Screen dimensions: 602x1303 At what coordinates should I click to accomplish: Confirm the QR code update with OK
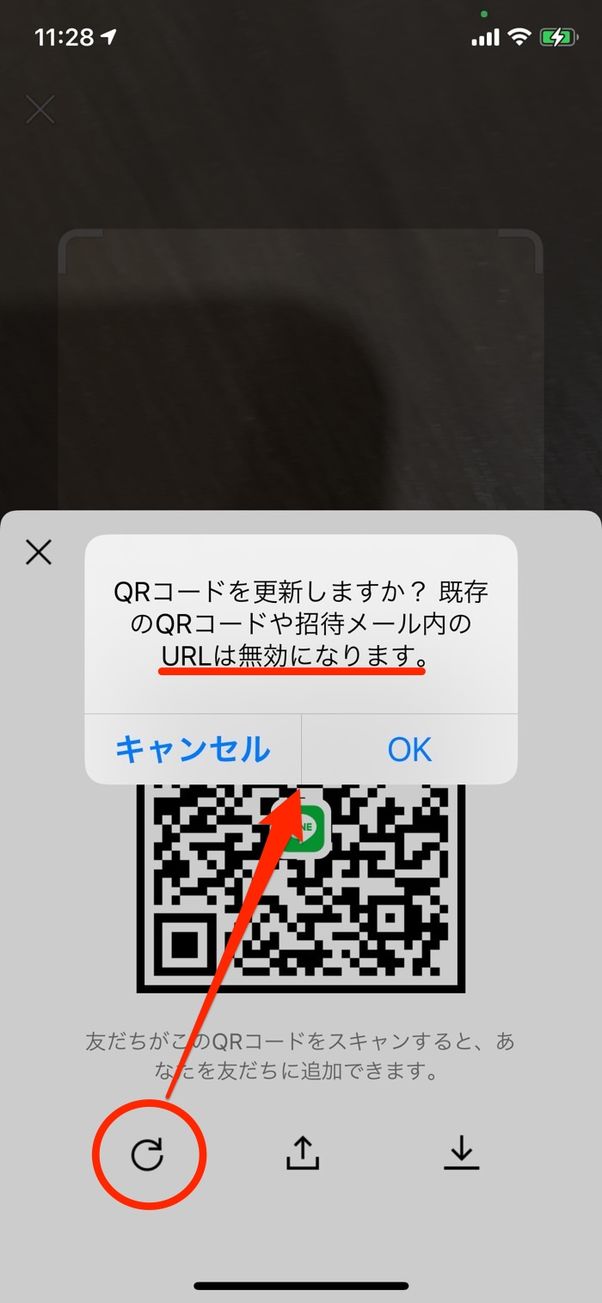pyautogui.click(x=409, y=749)
